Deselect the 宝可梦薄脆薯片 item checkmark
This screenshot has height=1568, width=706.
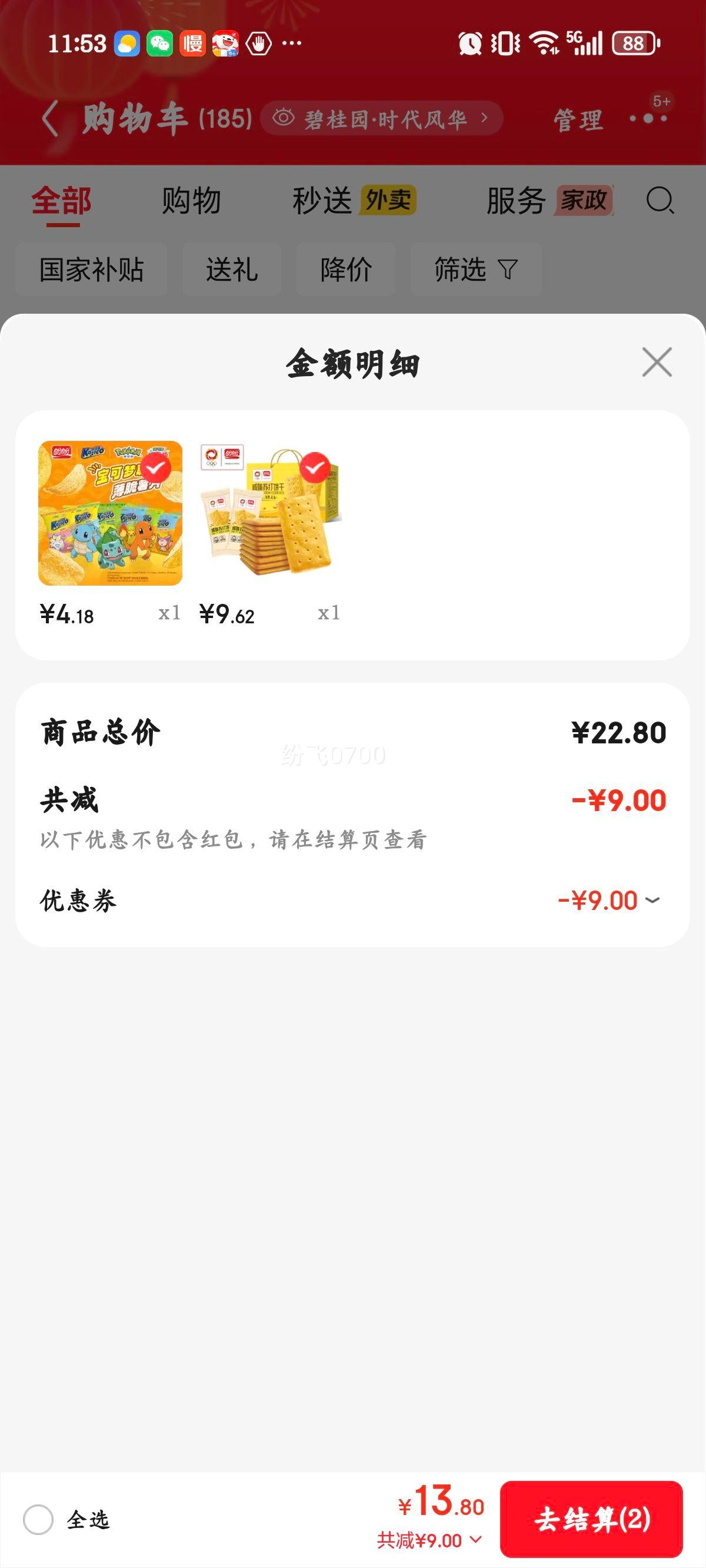[157, 466]
